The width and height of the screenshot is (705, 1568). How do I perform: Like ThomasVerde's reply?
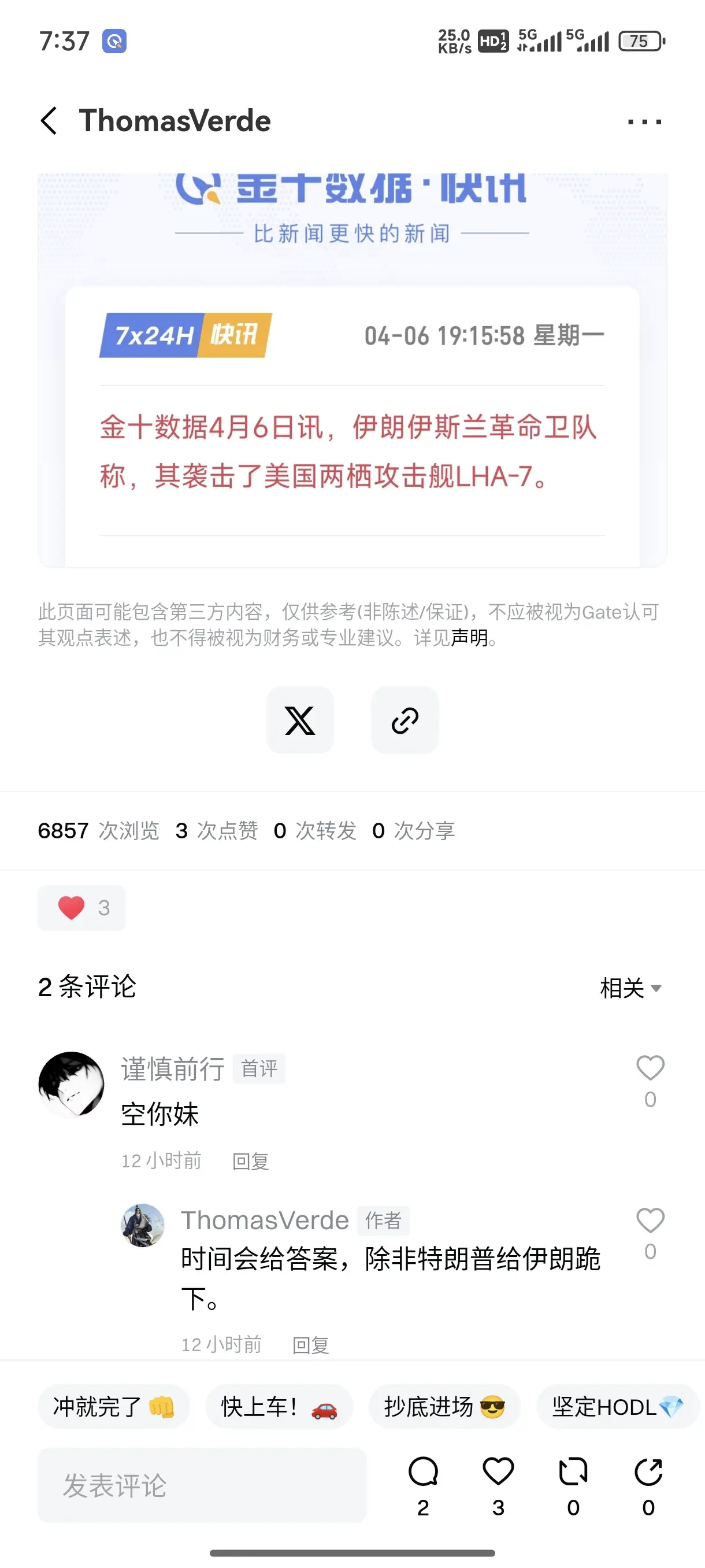(x=650, y=1221)
